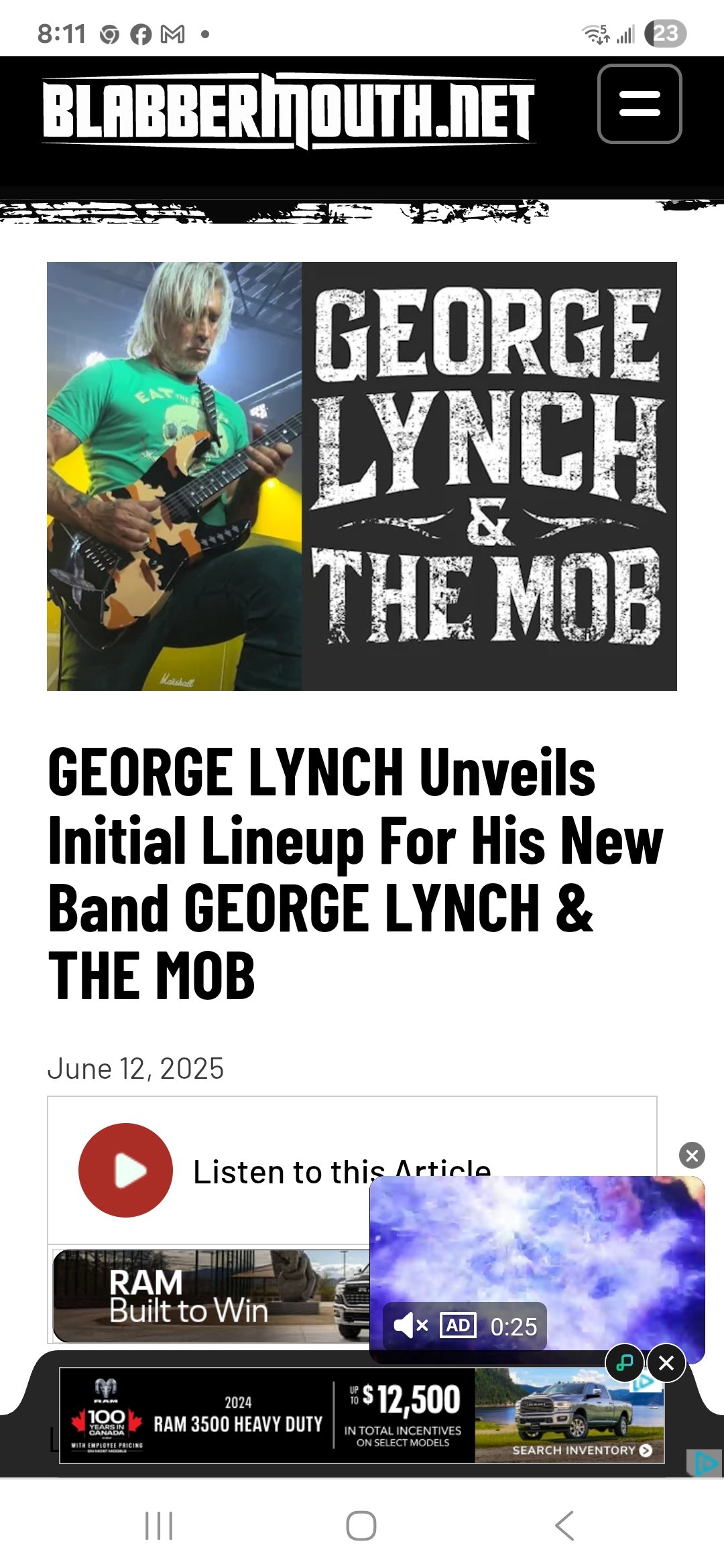Close the bottom RAM banner ad

pyautogui.click(x=666, y=1363)
